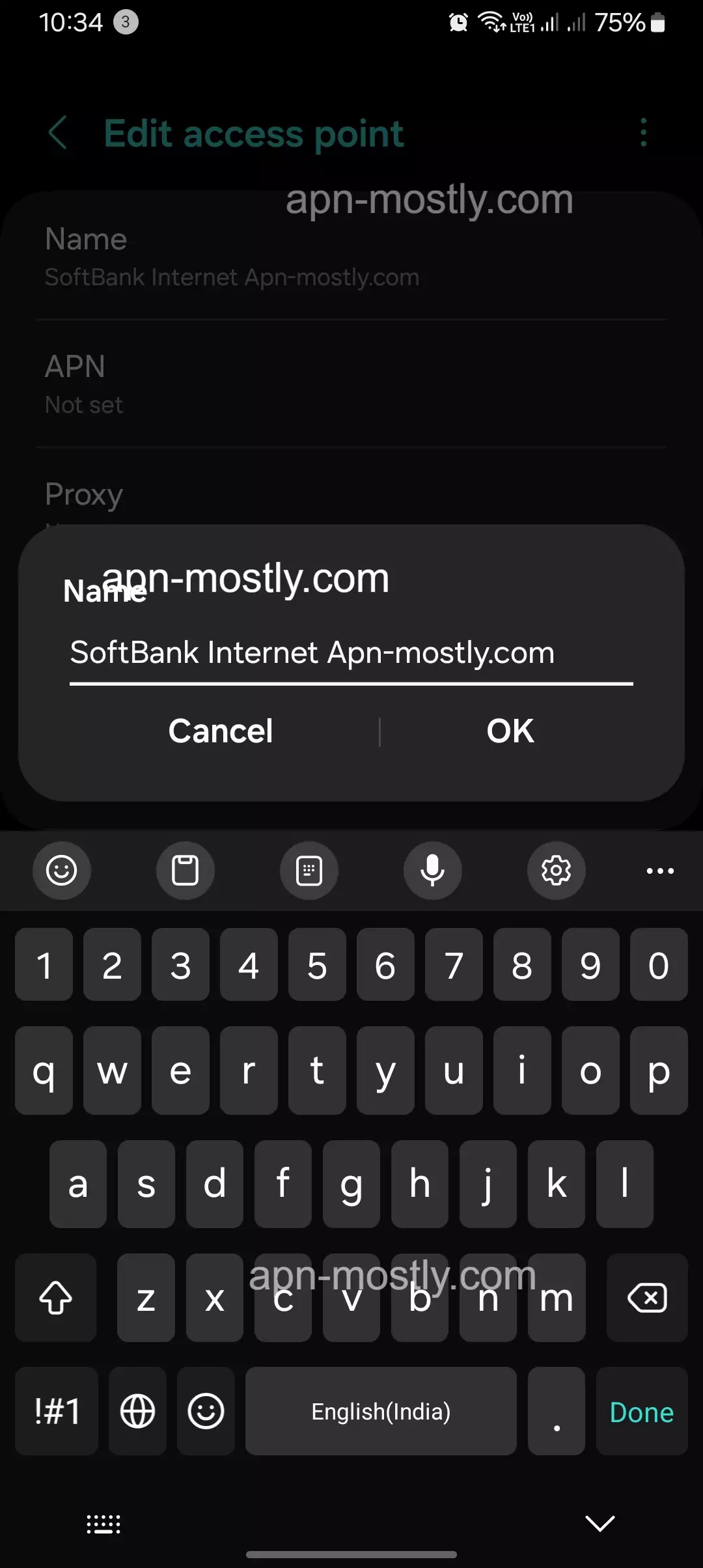The image size is (703, 1568).
Task: Open the clipboard on keyboard toolbar
Action: point(186,871)
